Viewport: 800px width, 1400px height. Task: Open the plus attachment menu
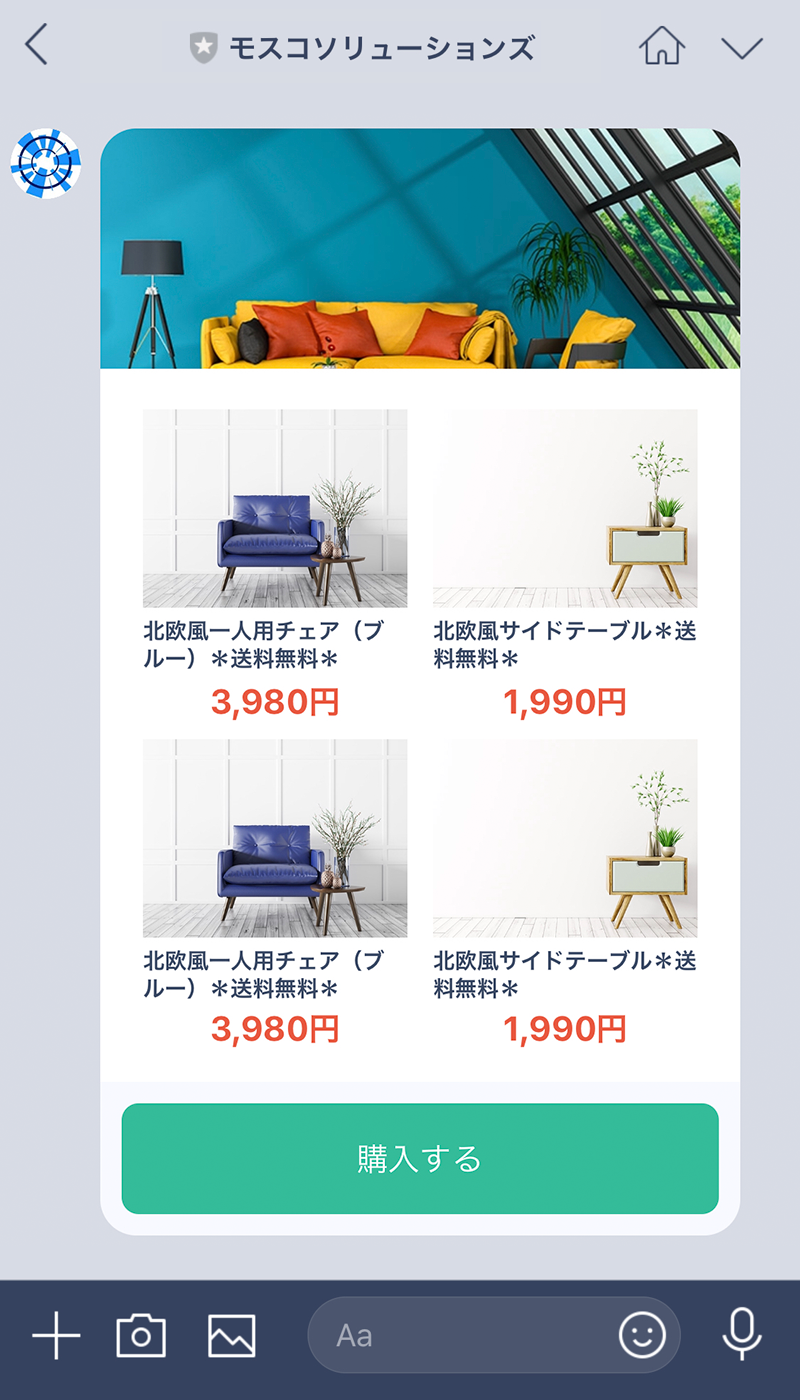[56, 1336]
